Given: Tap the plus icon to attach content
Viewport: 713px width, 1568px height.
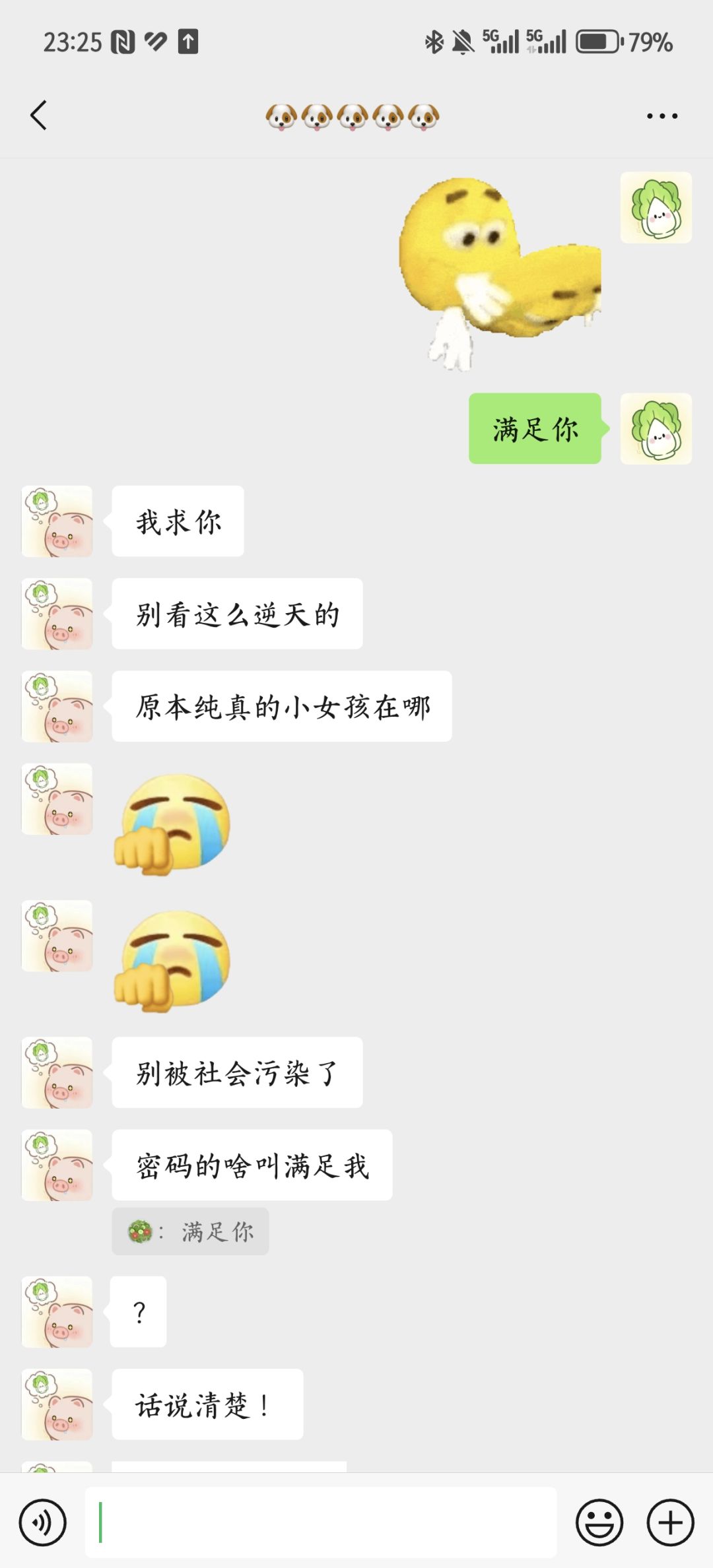Looking at the screenshot, I should point(669,1521).
